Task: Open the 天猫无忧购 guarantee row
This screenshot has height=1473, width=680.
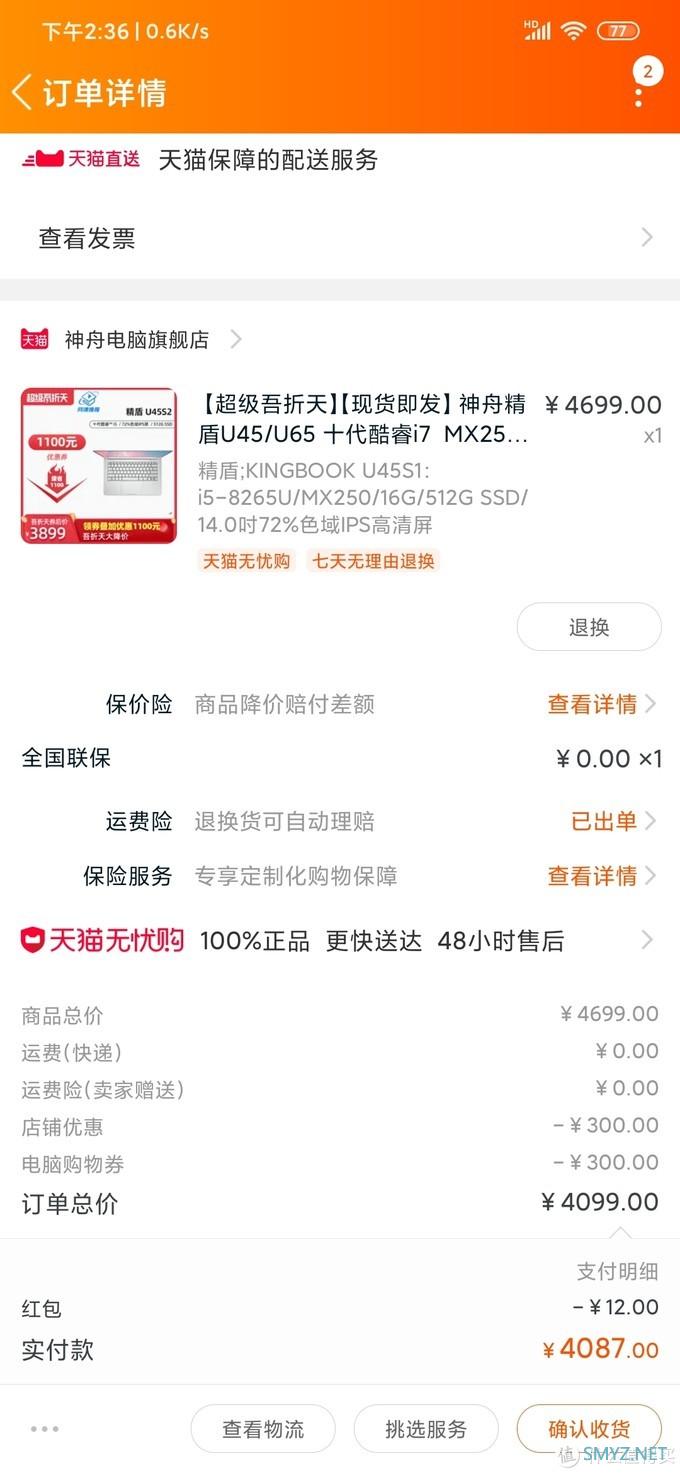Action: pos(340,940)
